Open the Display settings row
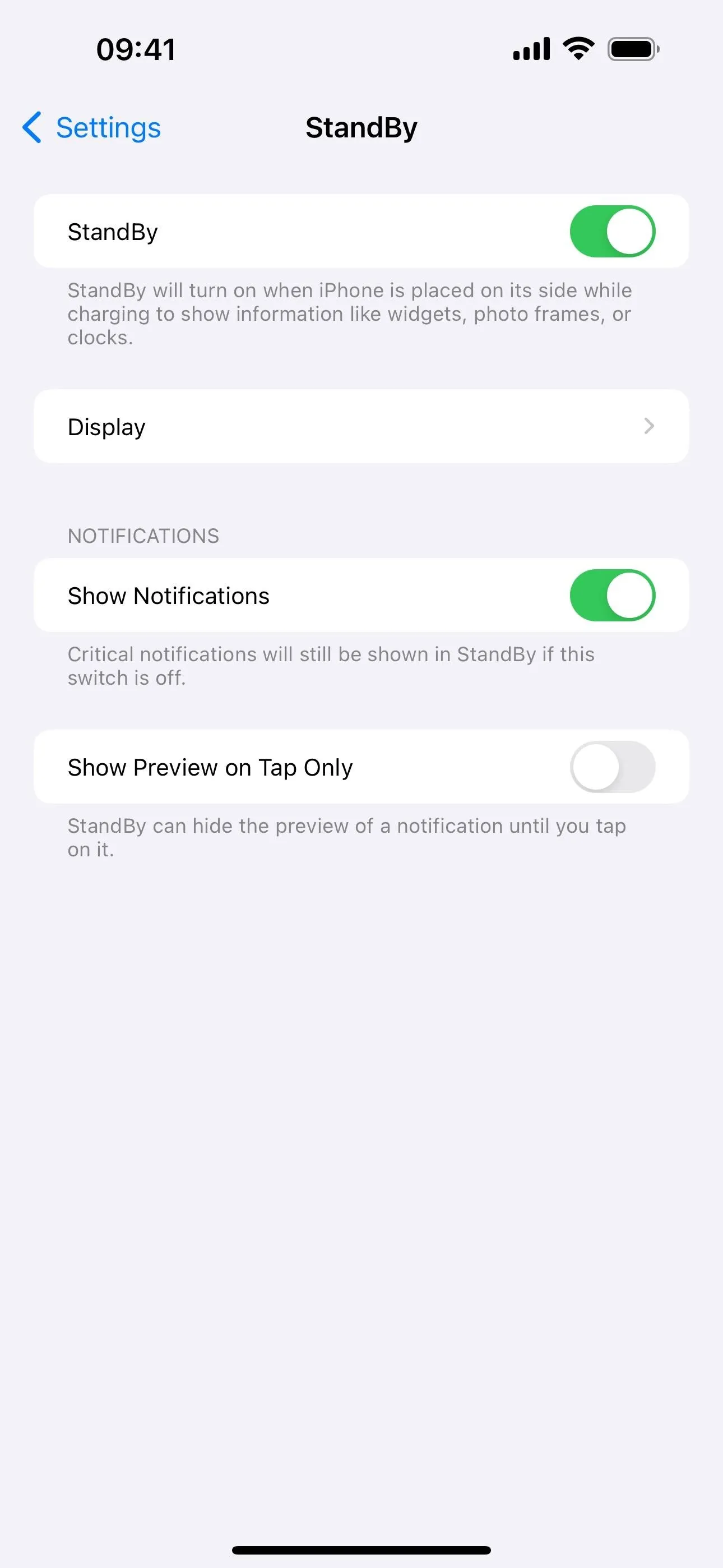This screenshot has width=723, height=1568. (x=361, y=427)
